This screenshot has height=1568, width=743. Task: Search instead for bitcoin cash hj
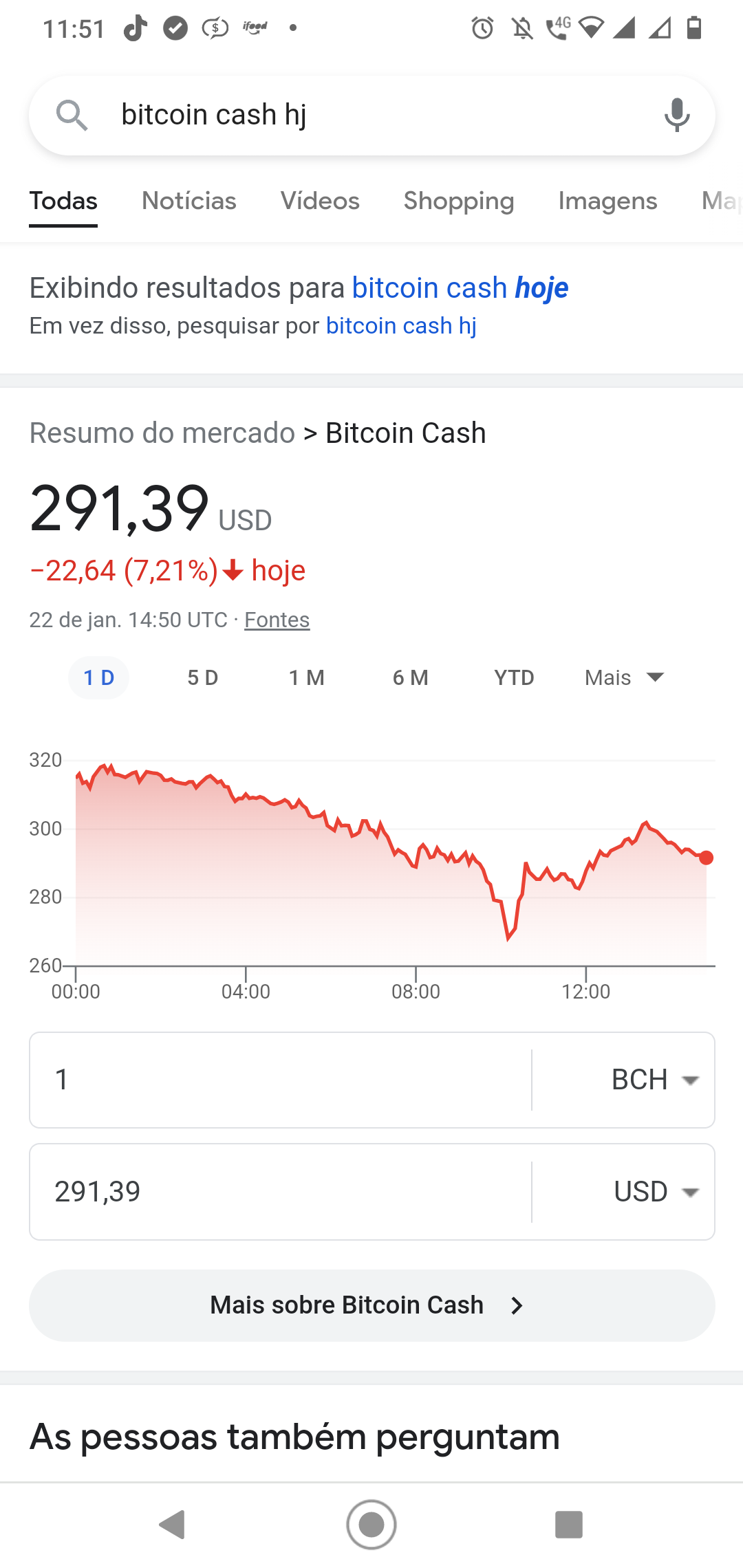tap(401, 325)
